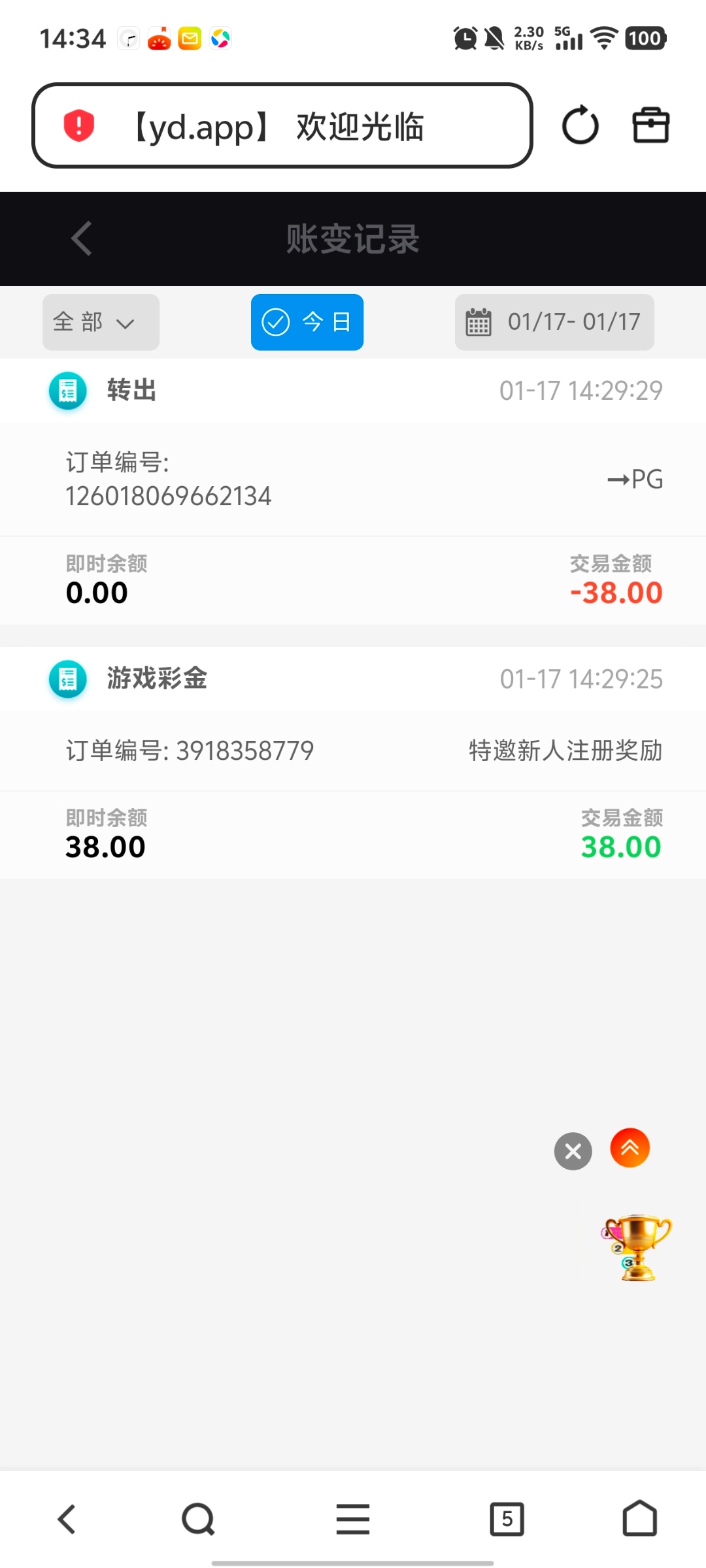This screenshot has height=1568, width=706.
Task: Open the browser toolbox icon
Action: click(650, 125)
